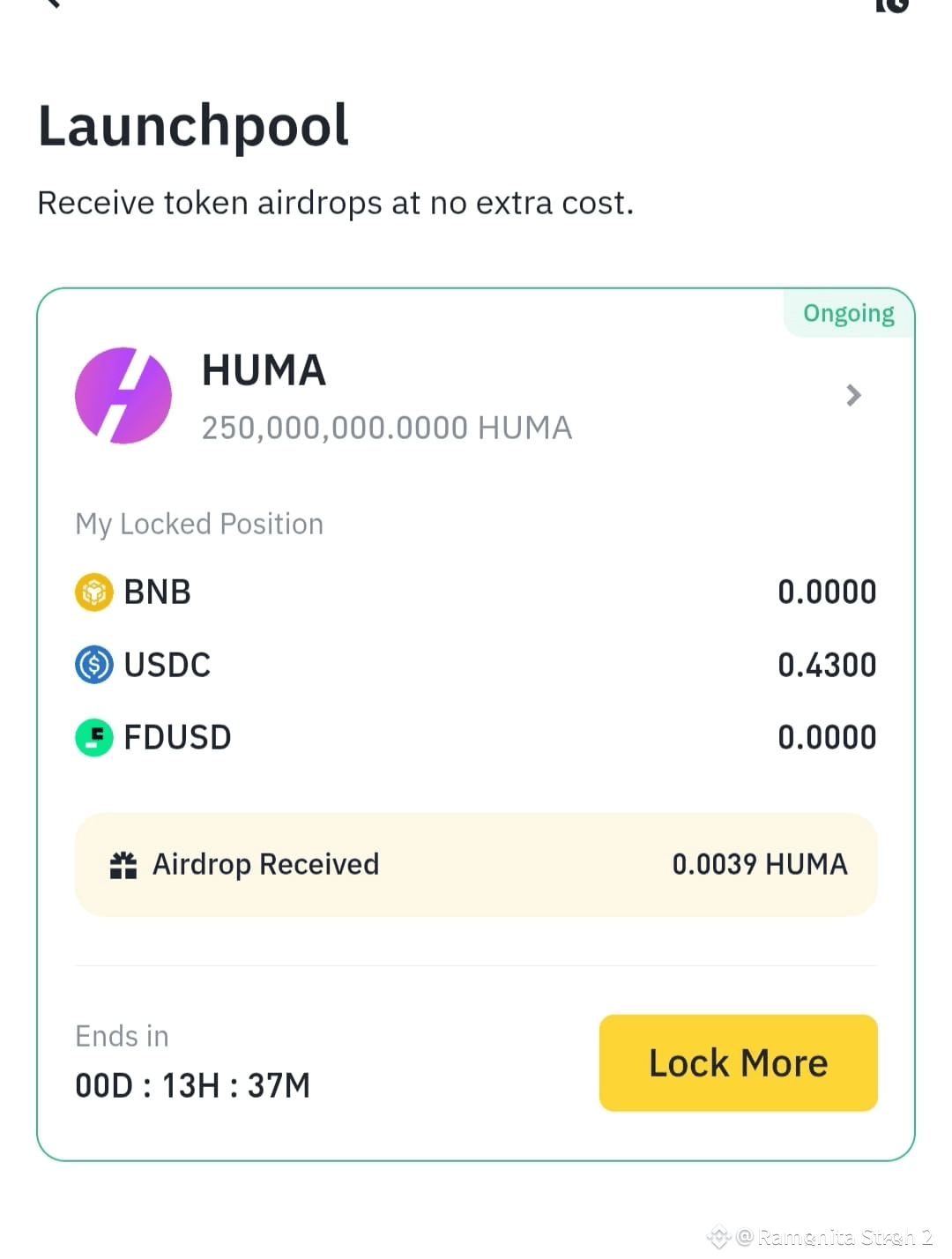Tap the HUMA token logo
Image resolution: width=952 pixels, height=1259 pixels.
tap(124, 395)
